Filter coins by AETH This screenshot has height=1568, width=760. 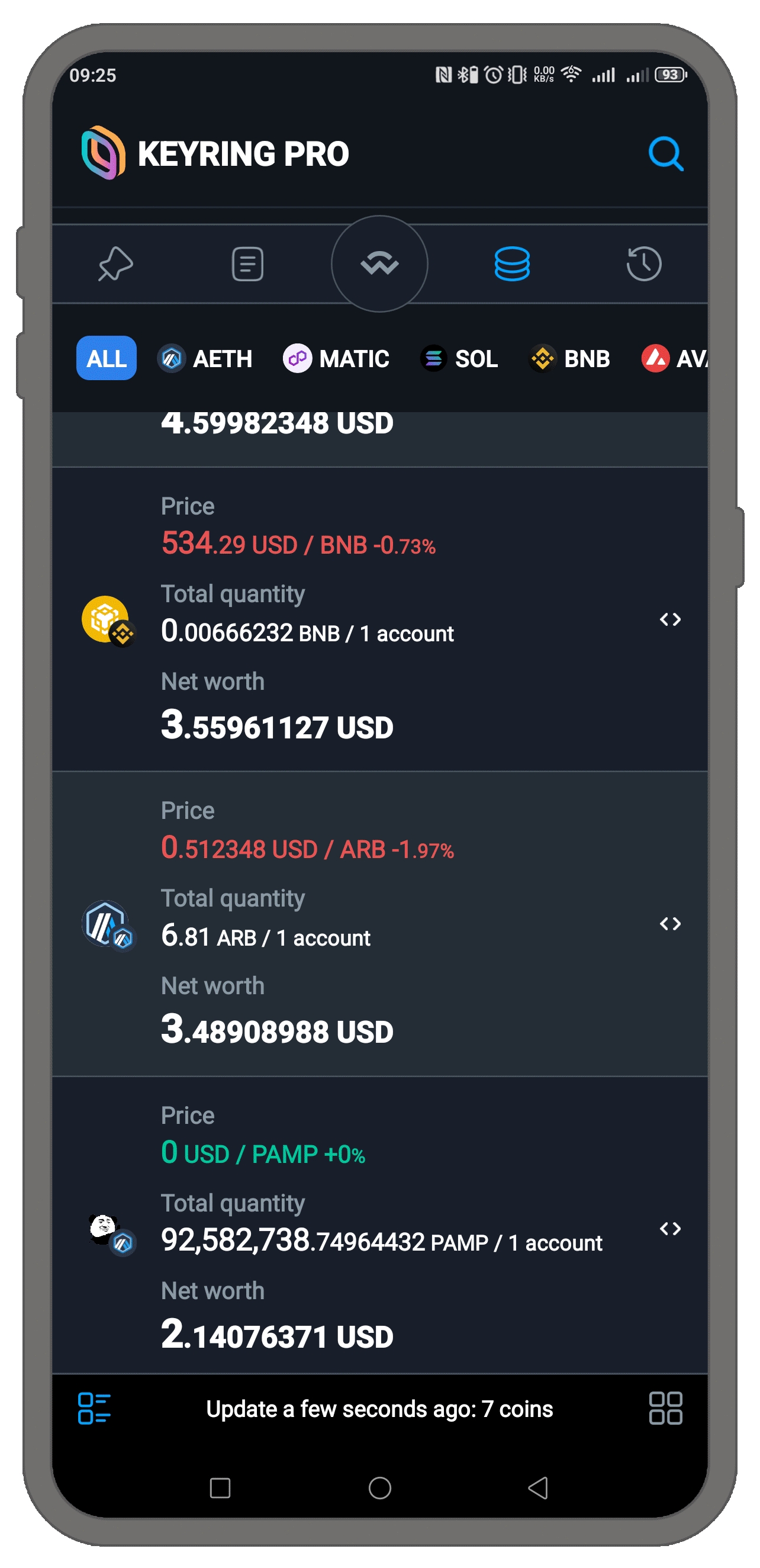205,358
